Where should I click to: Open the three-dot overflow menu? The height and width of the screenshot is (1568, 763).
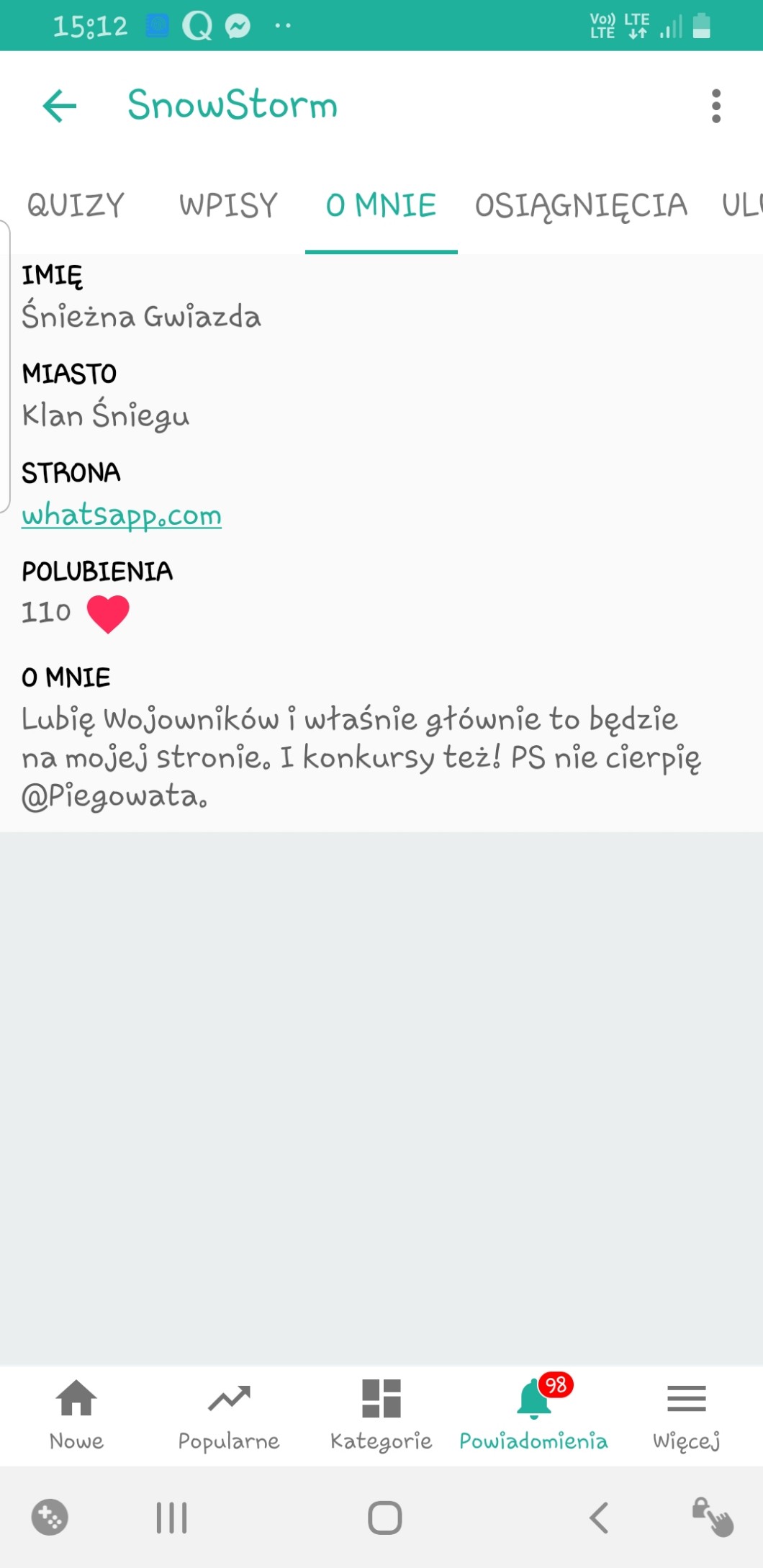click(x=715, y=106)
